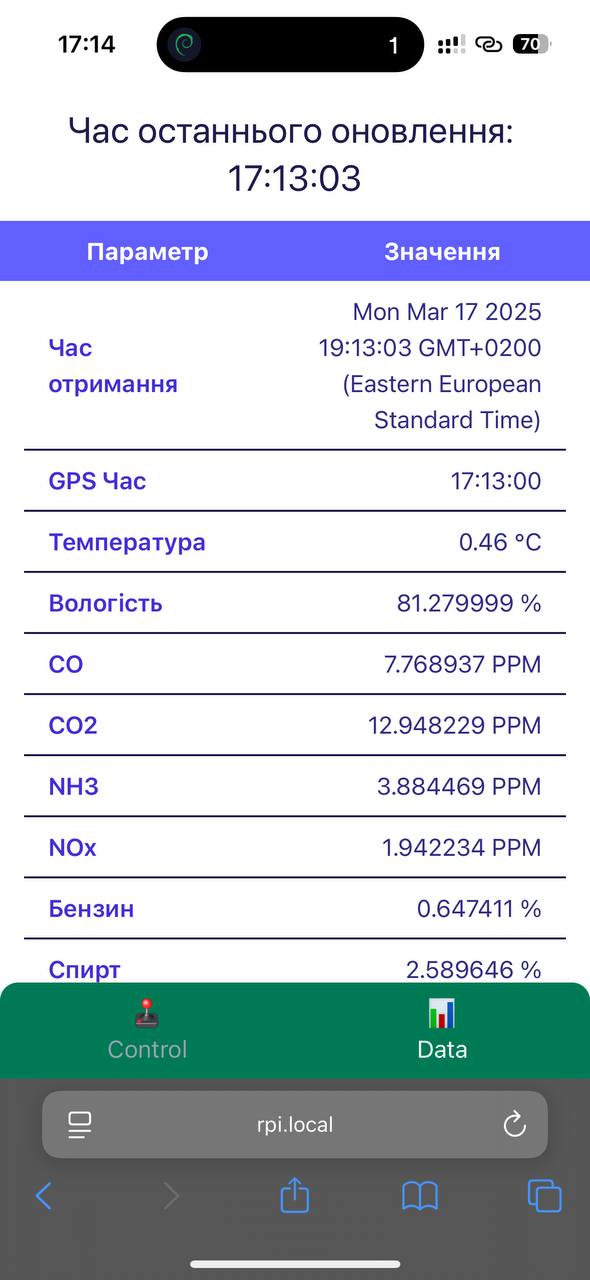Tap the rpi.local address bar
This screenshot has height=1280, width=590.
coord(295,1124)
